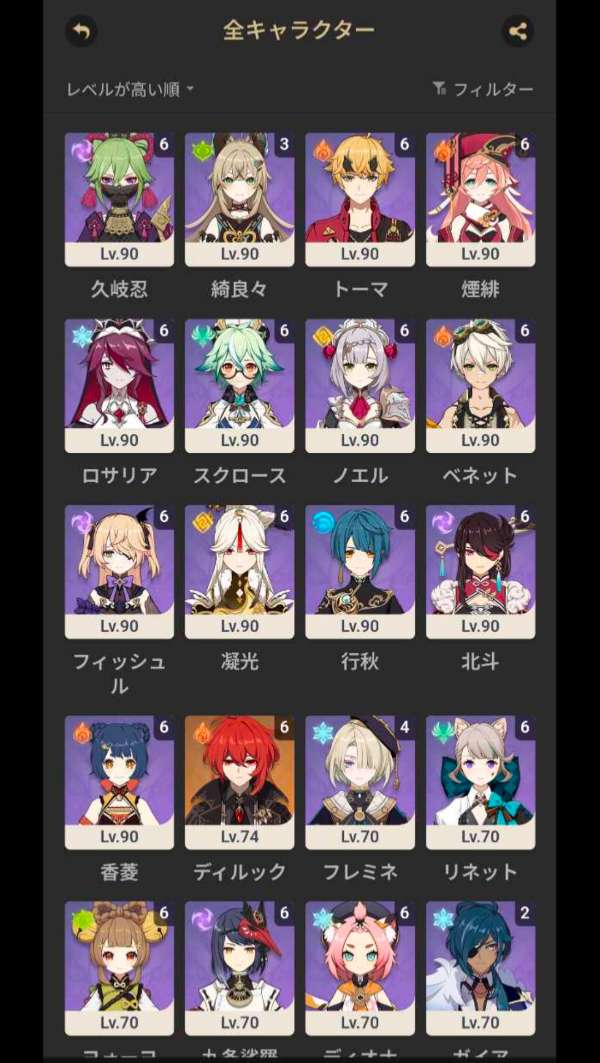600x1063 pixels.
Task: Open character card 綺良々
Action: [x=239, y=199]
